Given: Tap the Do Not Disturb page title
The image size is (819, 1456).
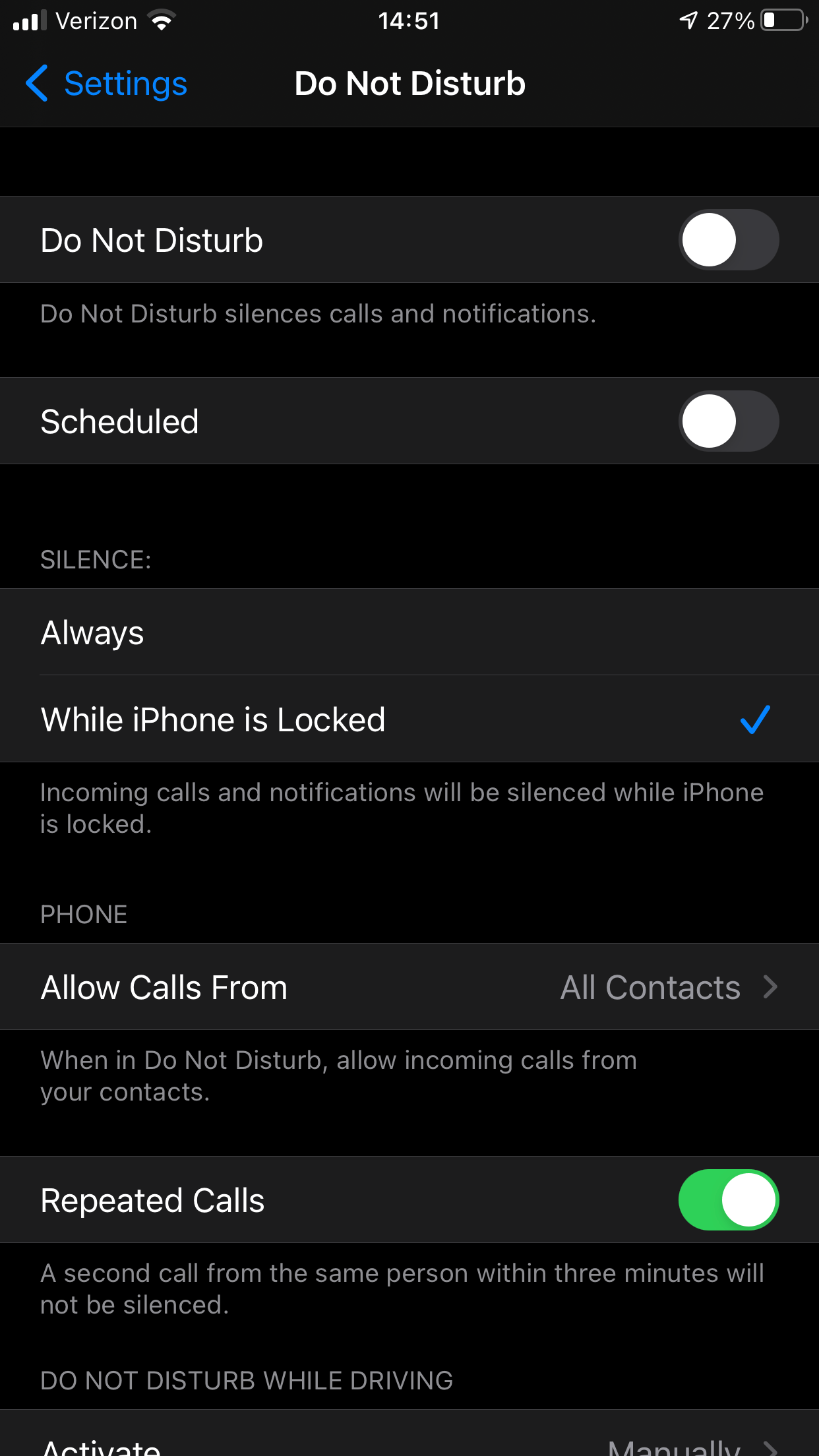Looking at the screenshot, I should (409, 84).
